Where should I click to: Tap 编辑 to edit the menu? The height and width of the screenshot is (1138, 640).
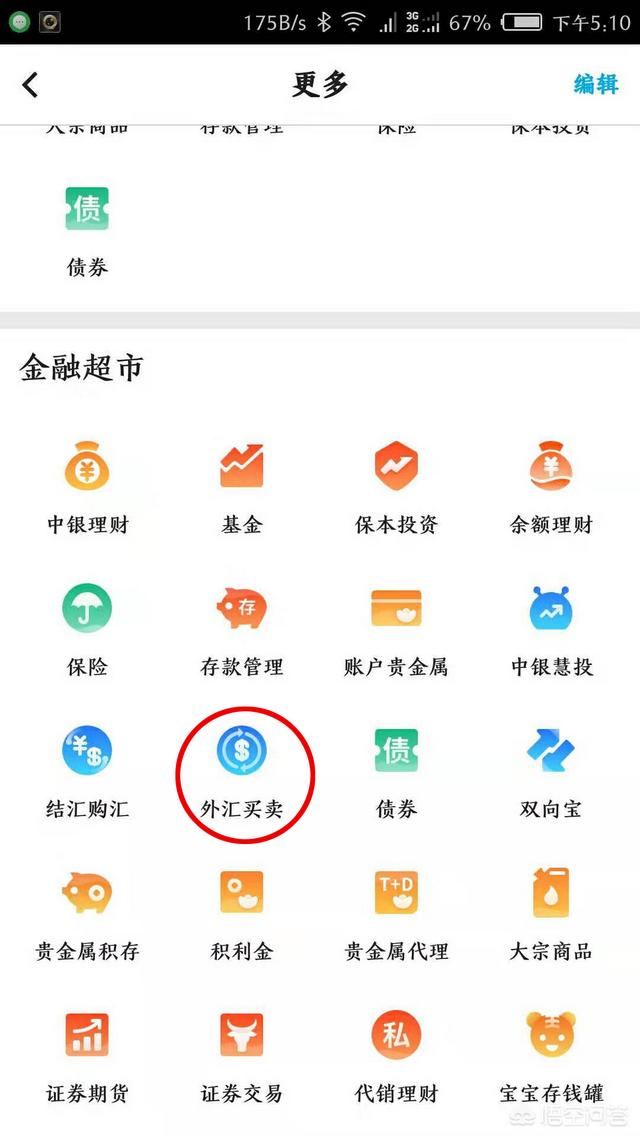(x=595, y=84)
